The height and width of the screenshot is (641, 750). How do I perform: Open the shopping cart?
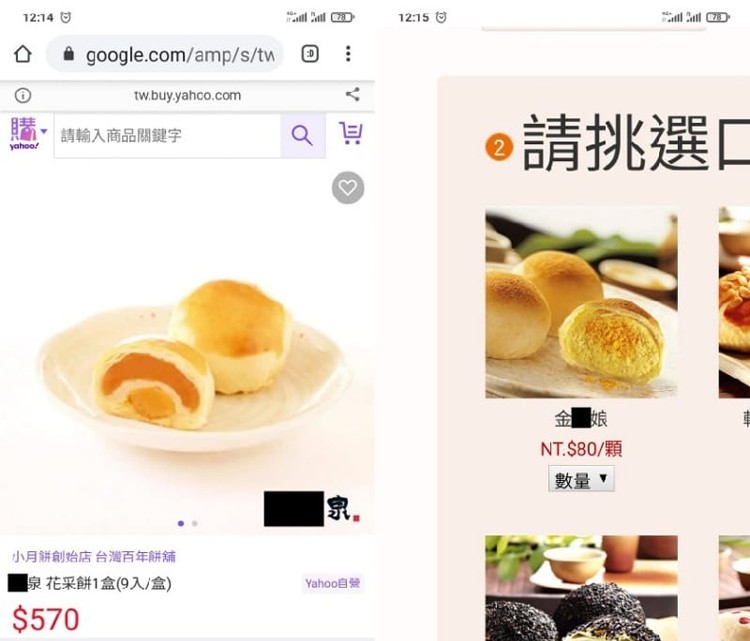pos(350,133)
